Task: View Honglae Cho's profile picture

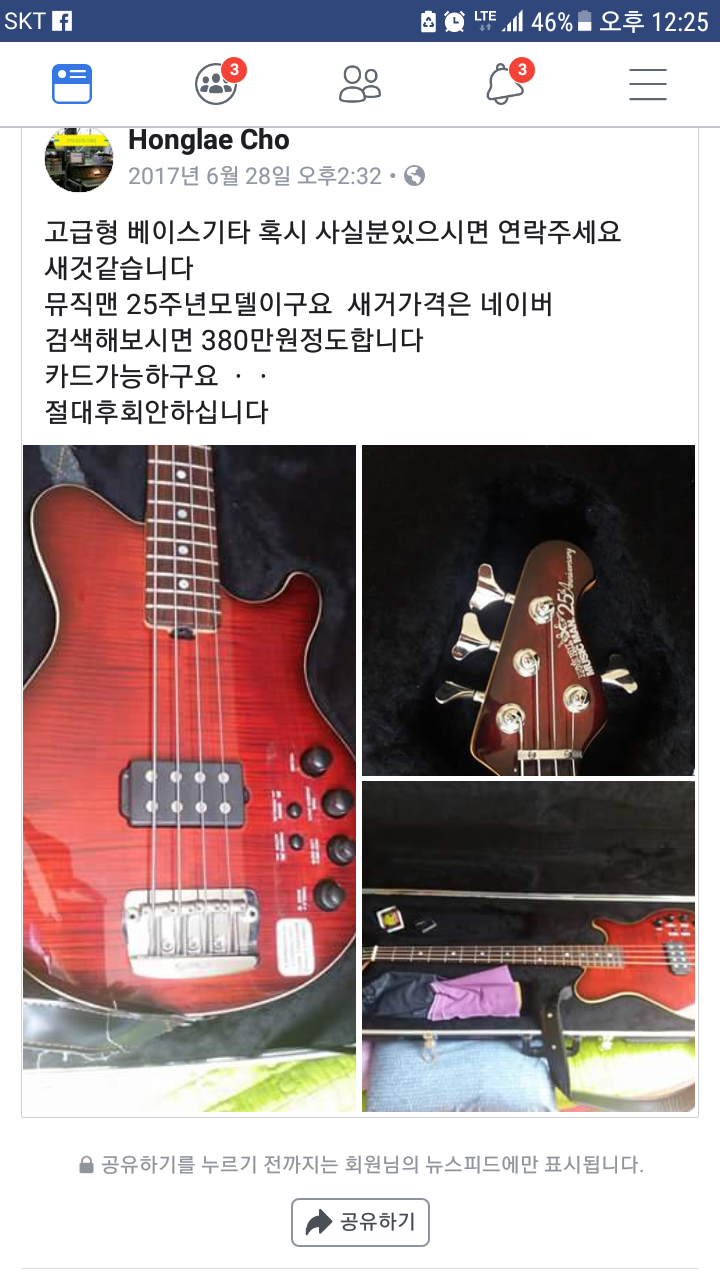Action: point(80,159)
